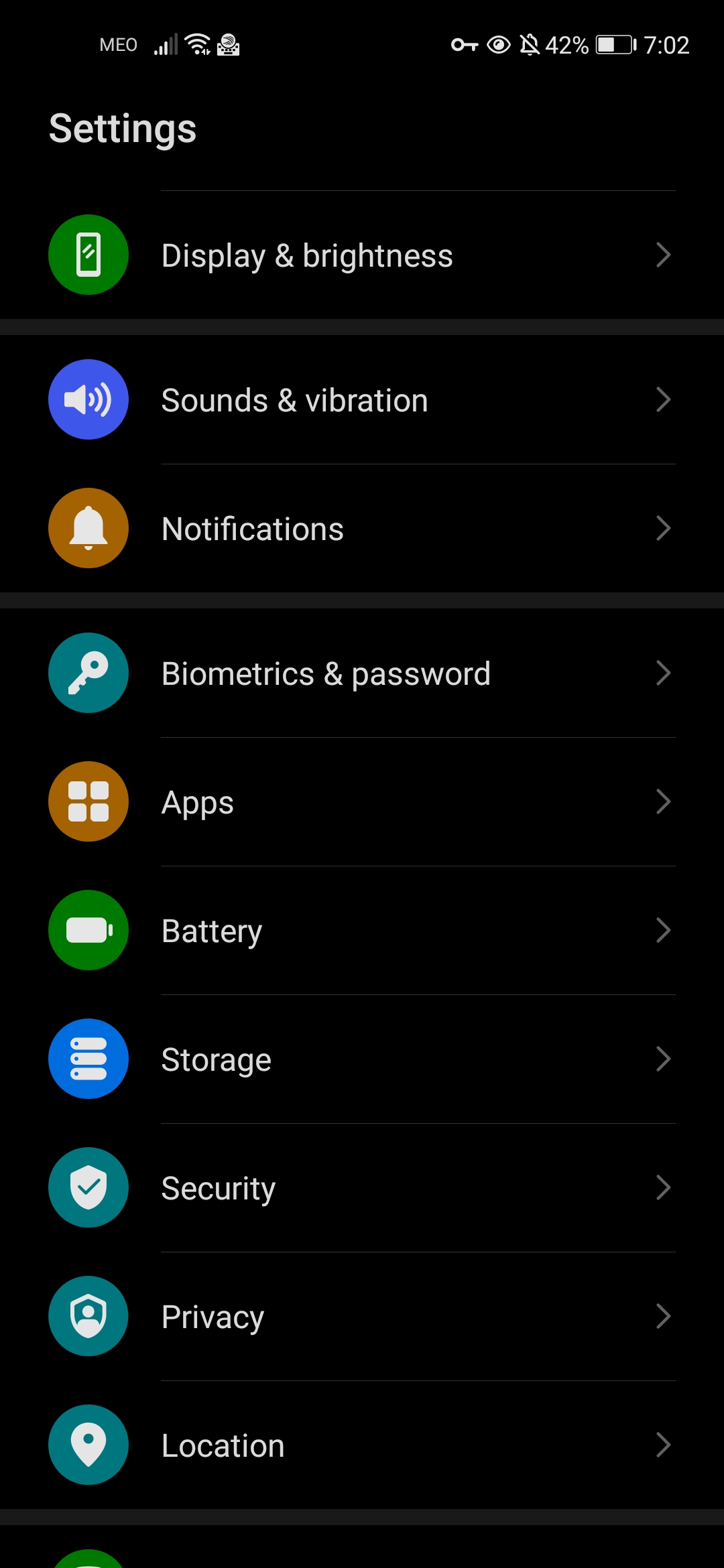Go to Security settings

pyautogui.click(x=362, y=1188)
